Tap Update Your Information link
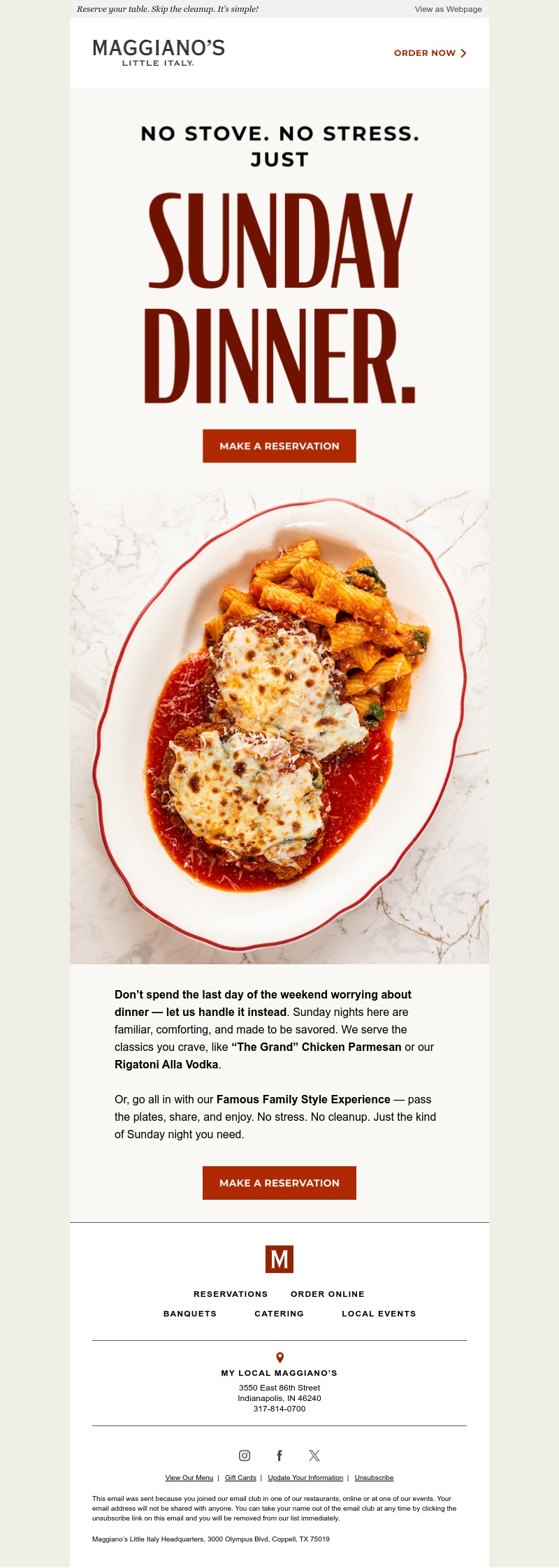 (x=305, y=1478)
